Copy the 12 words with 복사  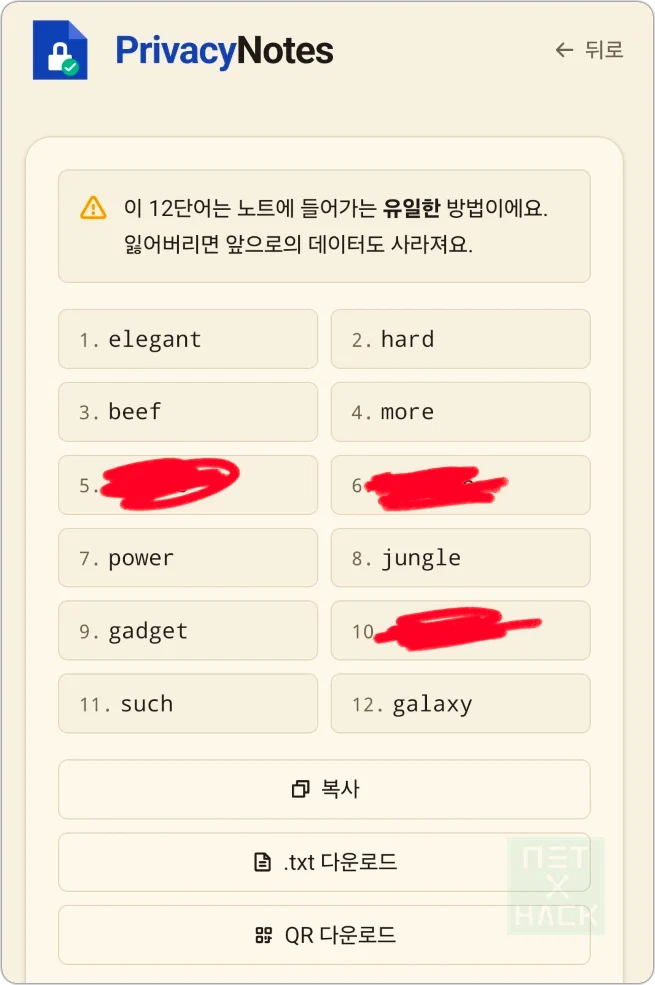pyautogui.click(x=324, y=789)
